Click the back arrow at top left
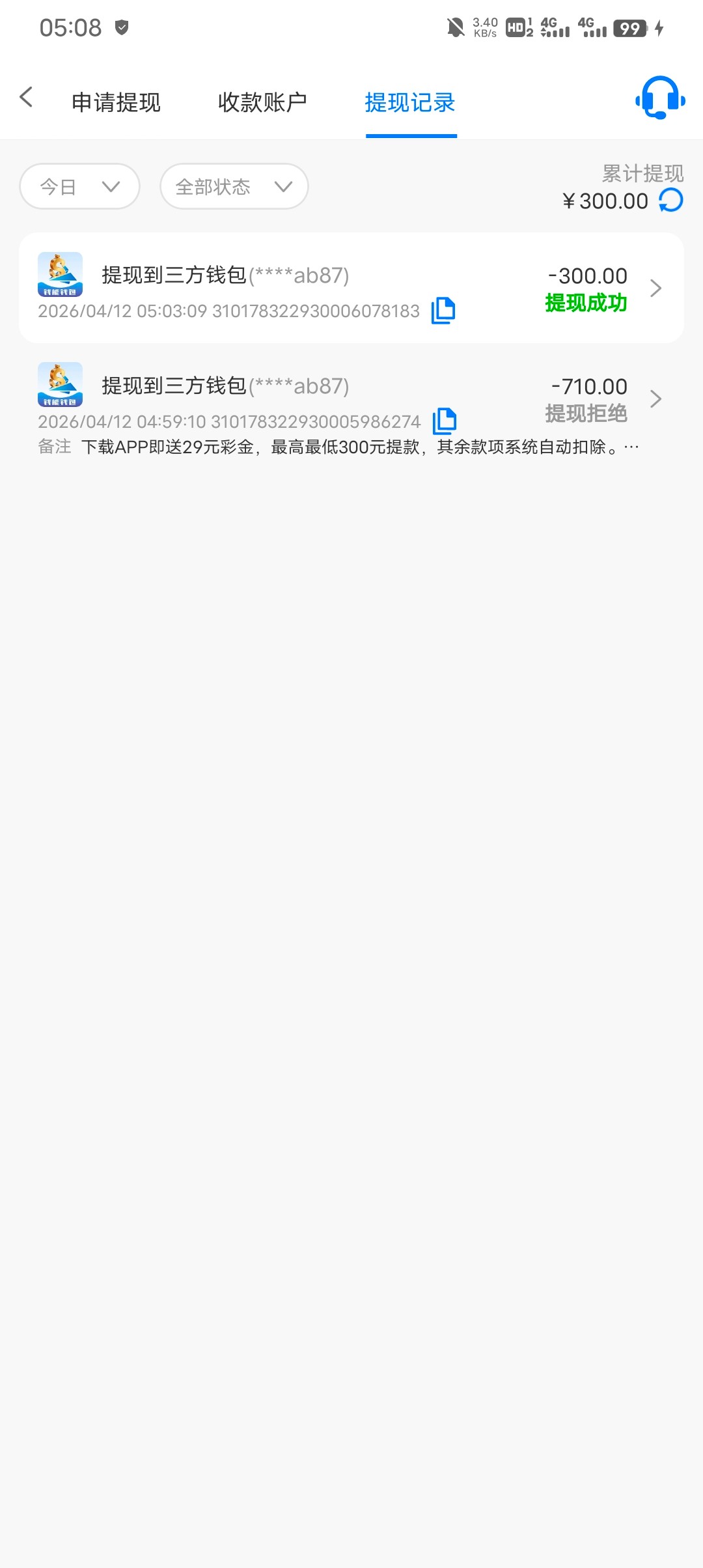Viewport: 703px width, 1568px height. coord(26,96)
